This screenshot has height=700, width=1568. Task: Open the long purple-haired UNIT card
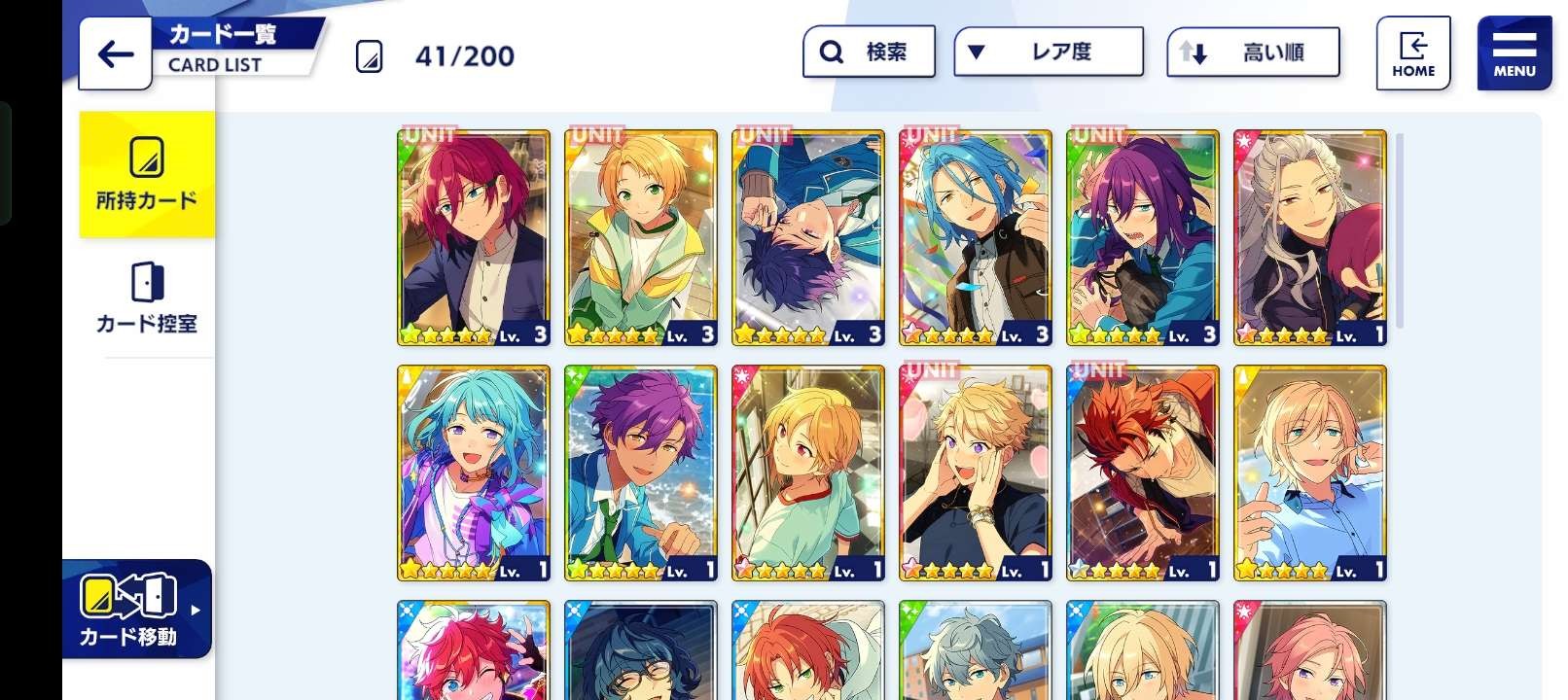(1143, 237)
